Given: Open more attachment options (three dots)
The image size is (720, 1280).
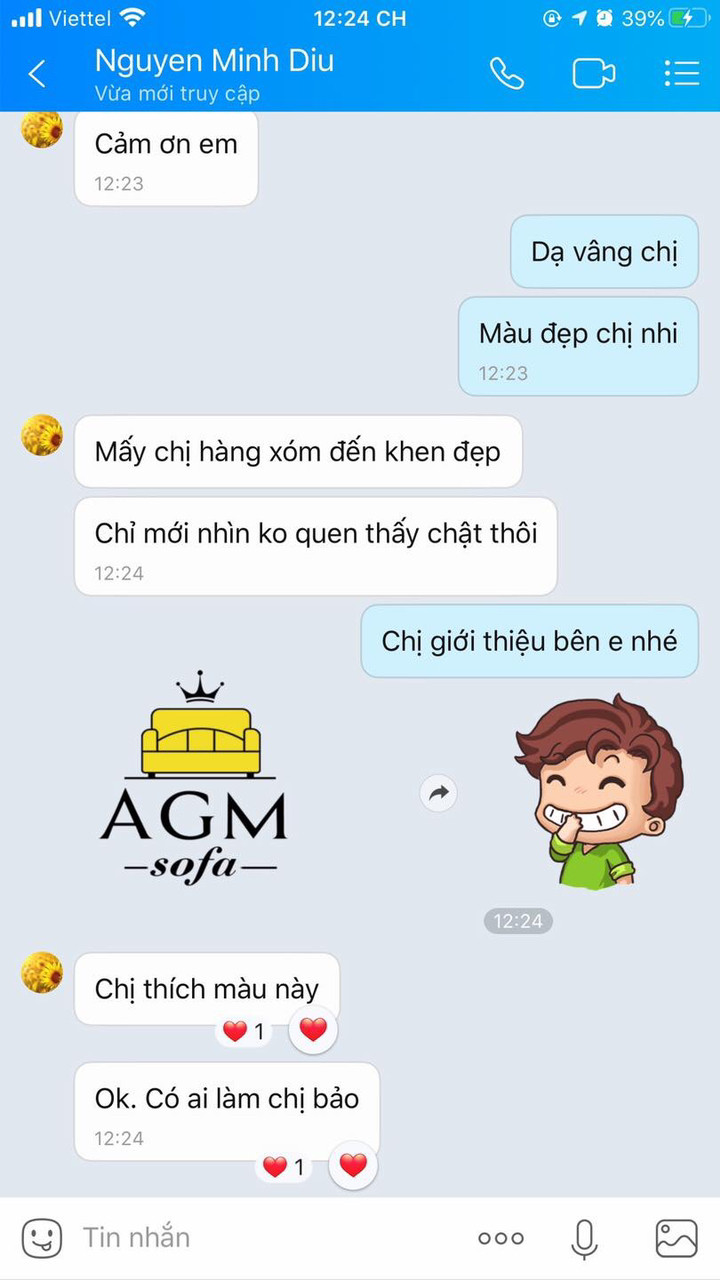Looking at the screenshot, I should (x=500, y=1238).
